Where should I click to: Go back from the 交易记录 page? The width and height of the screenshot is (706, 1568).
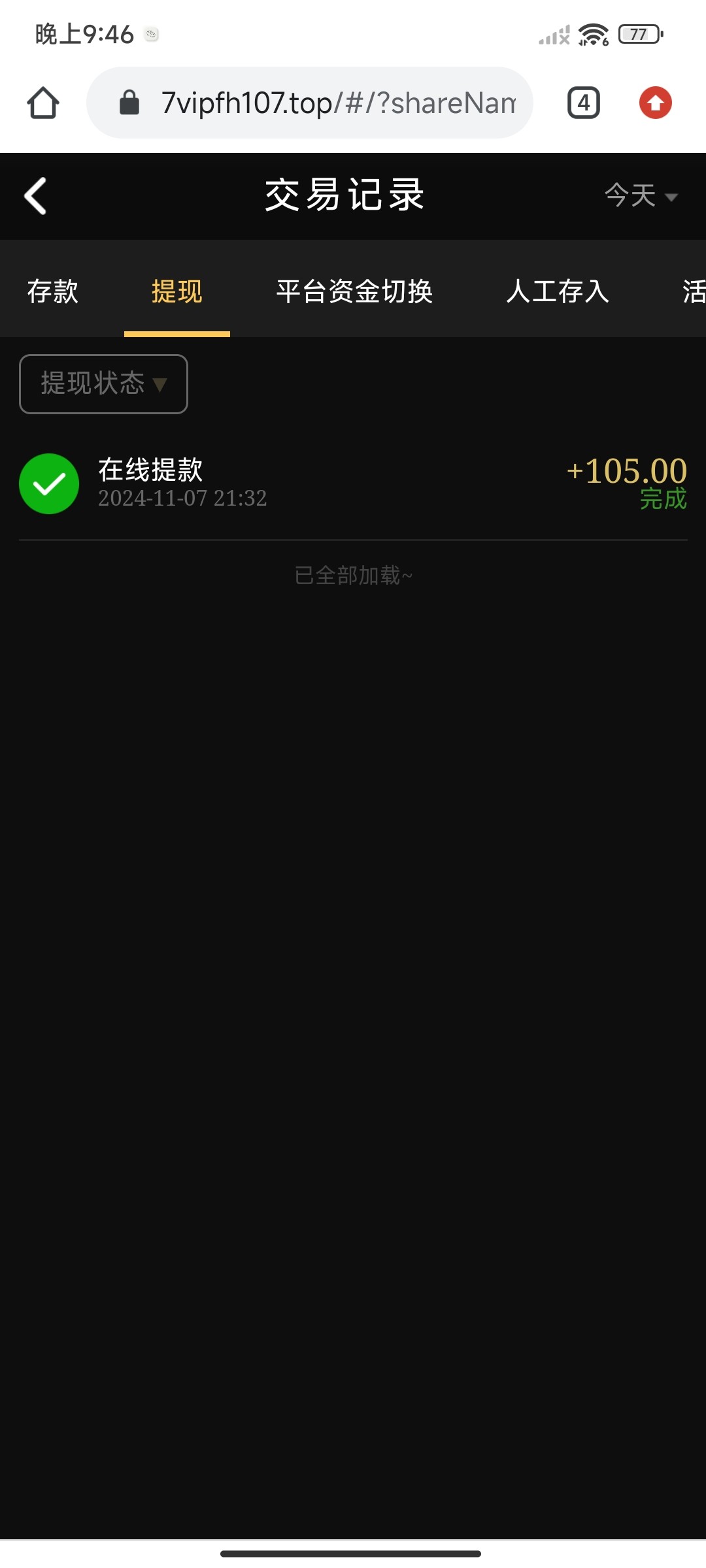[x=35, y=195]
